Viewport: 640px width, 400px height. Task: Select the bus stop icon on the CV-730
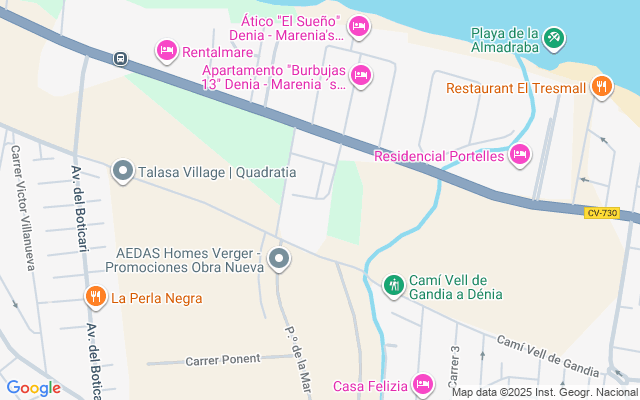pyautogui.click(x=120, y=58)
